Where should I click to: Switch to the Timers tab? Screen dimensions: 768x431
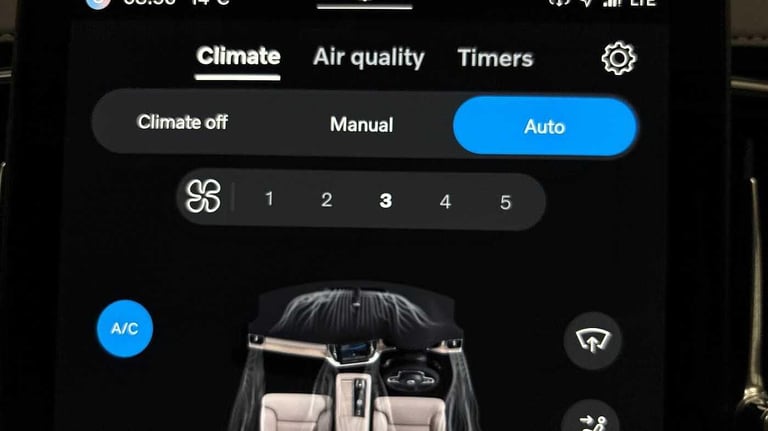[x=495, y=58]
